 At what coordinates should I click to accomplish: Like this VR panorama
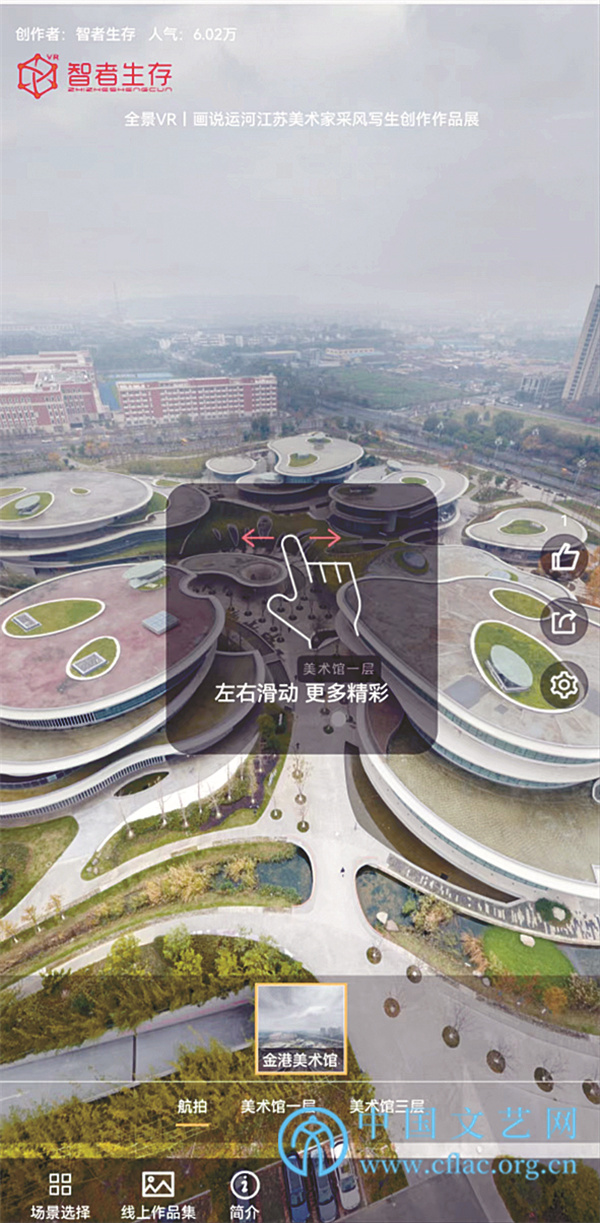(x=564, y=558)
